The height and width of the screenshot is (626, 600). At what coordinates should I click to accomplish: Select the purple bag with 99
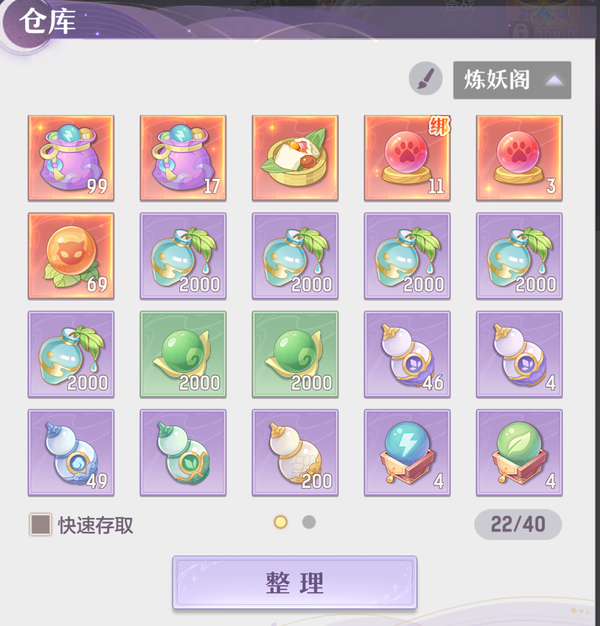pos(71,158)
